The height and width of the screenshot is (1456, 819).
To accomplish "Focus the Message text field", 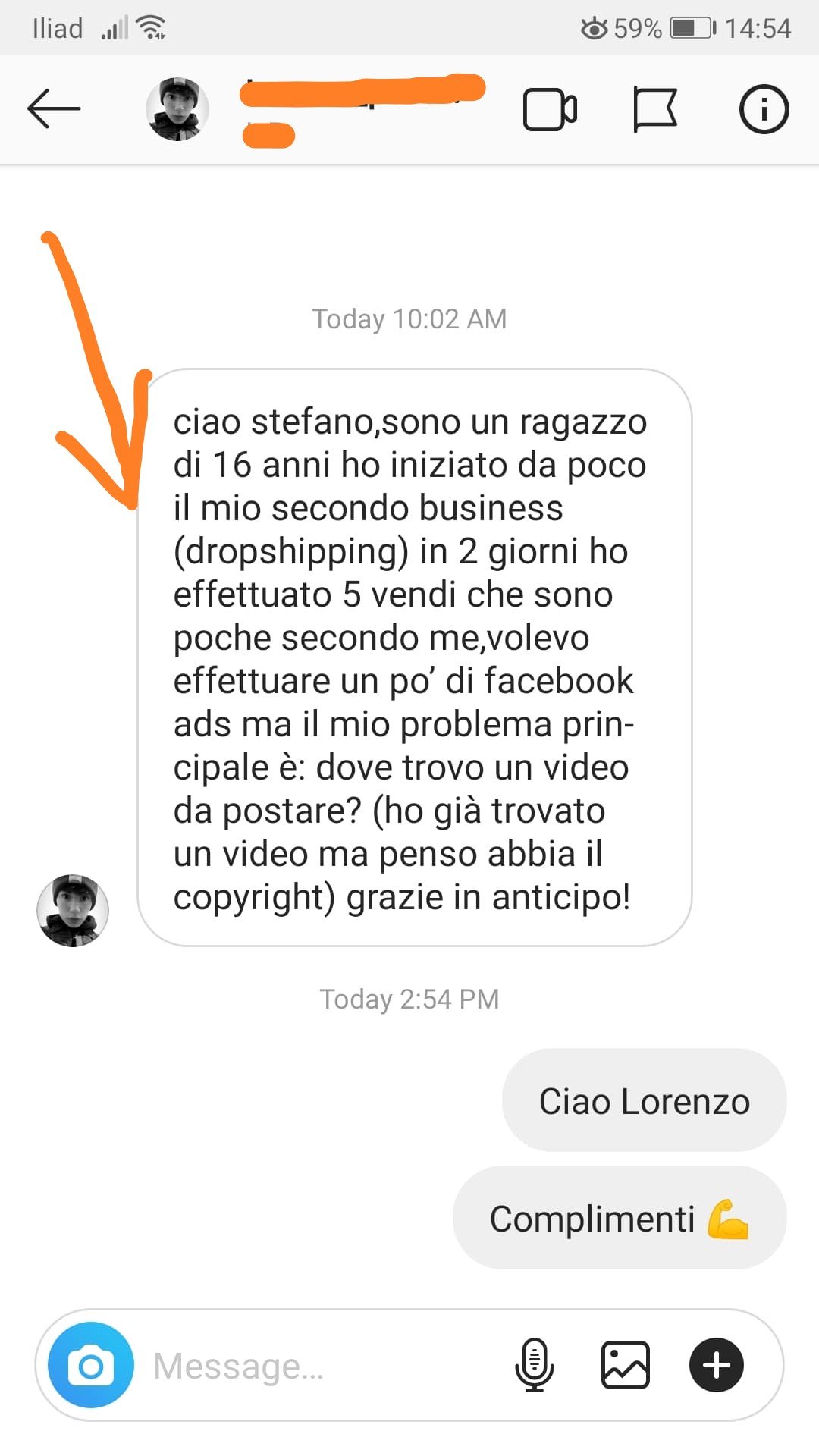I will coord(318,1366).
